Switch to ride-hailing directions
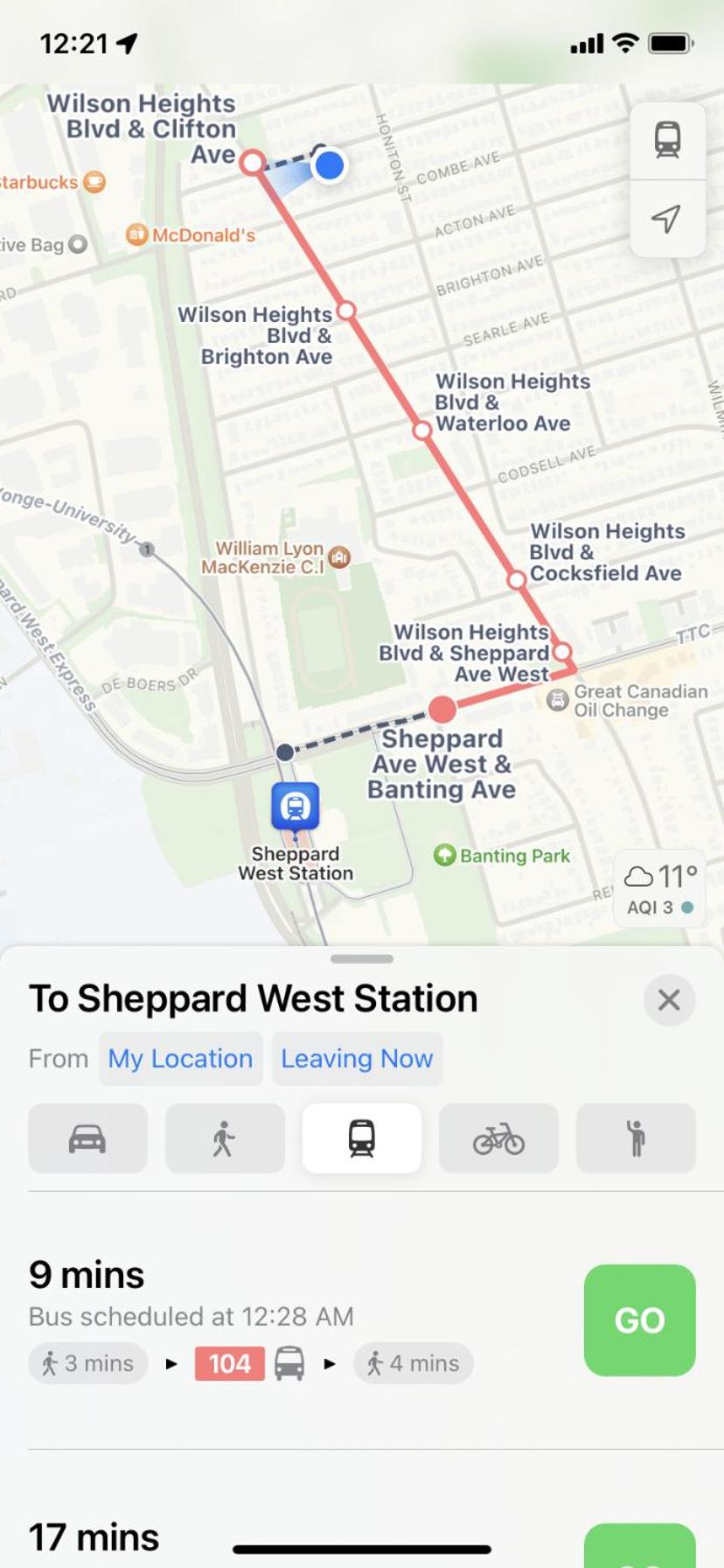This screenshot has width=724, height=1568. pos(636,1138)
